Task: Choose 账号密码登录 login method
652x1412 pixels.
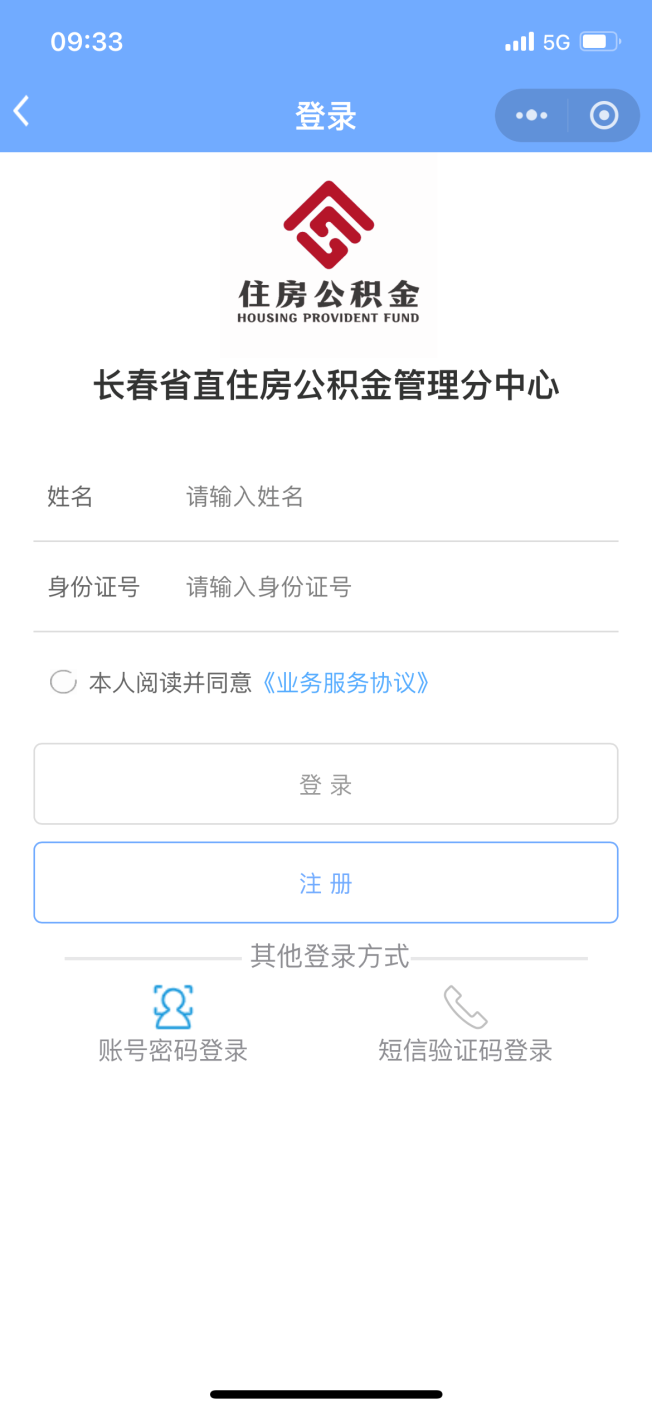Action: (x=173, y=1024)
